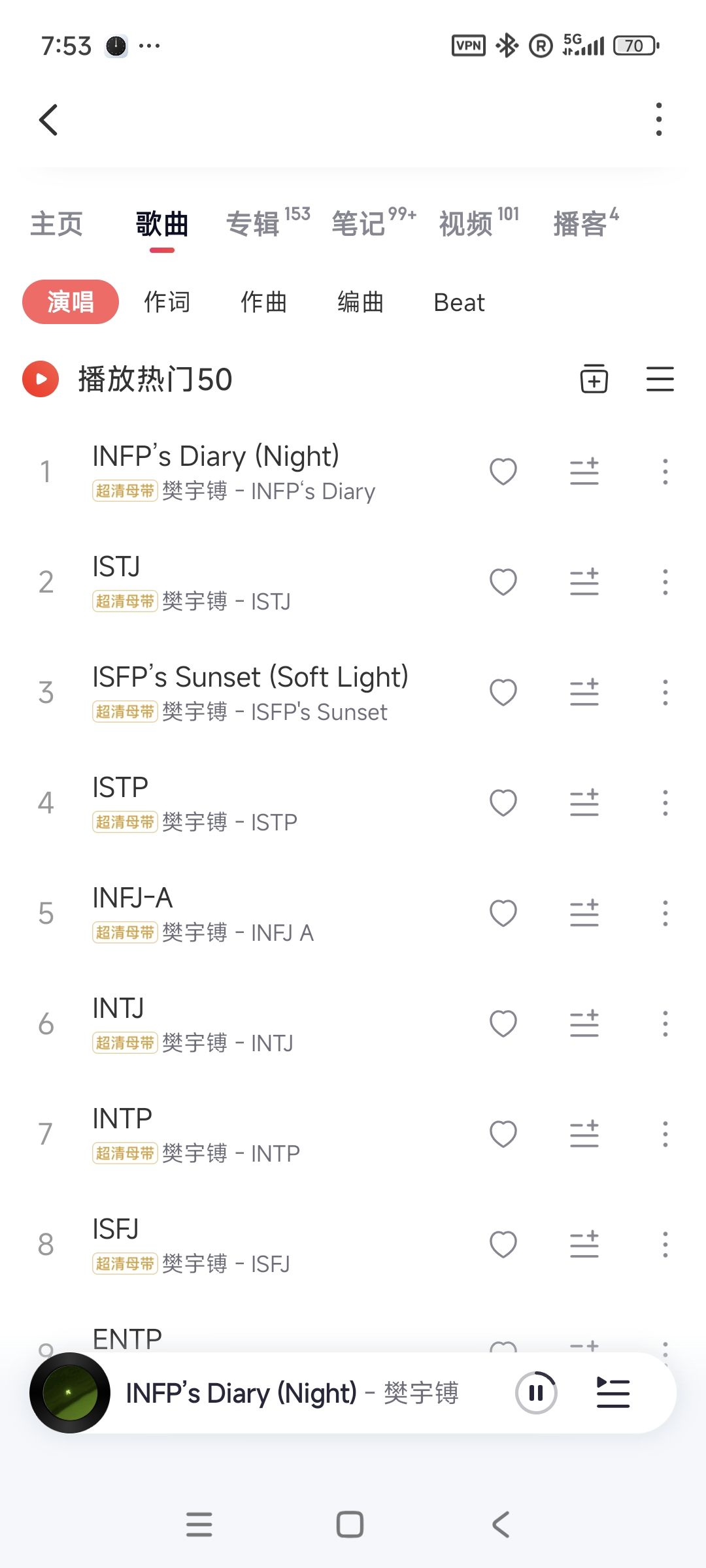706x1568 pixels.
Task: Open the top-right overflow menu
Action: 658,120
